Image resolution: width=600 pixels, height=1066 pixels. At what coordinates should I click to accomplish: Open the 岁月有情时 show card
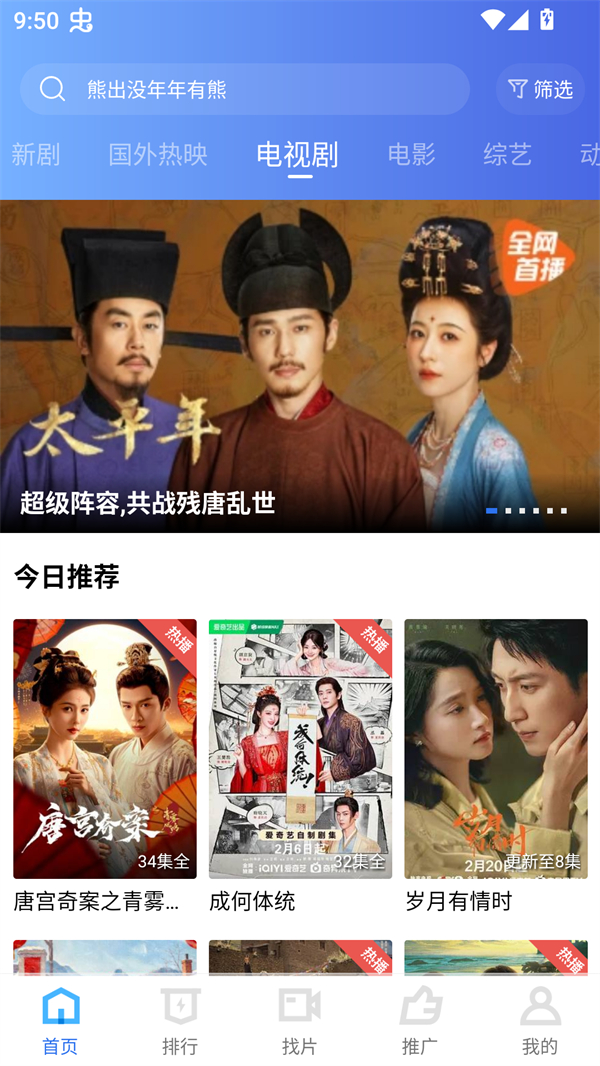coord(496,750)
